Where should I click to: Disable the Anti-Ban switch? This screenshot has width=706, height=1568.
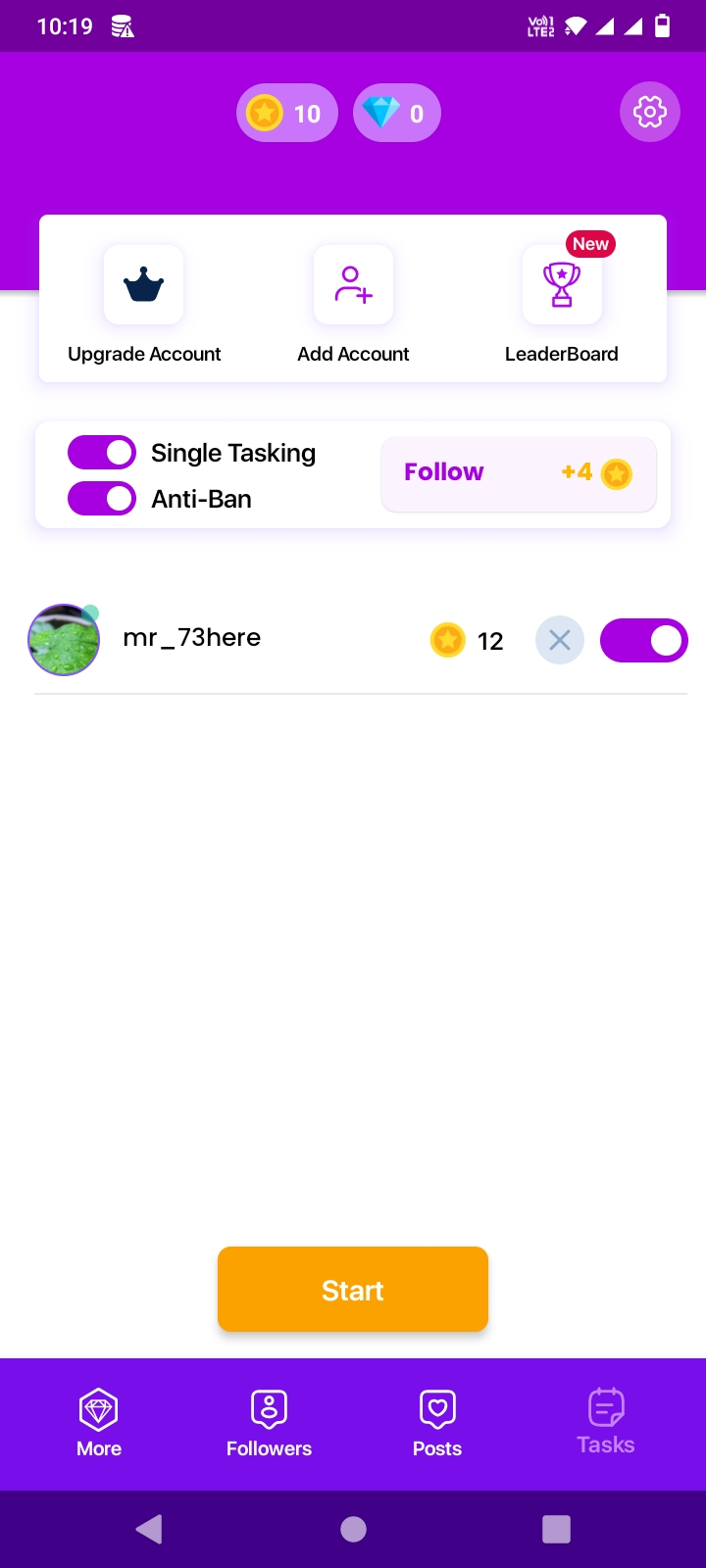(102, 499)
